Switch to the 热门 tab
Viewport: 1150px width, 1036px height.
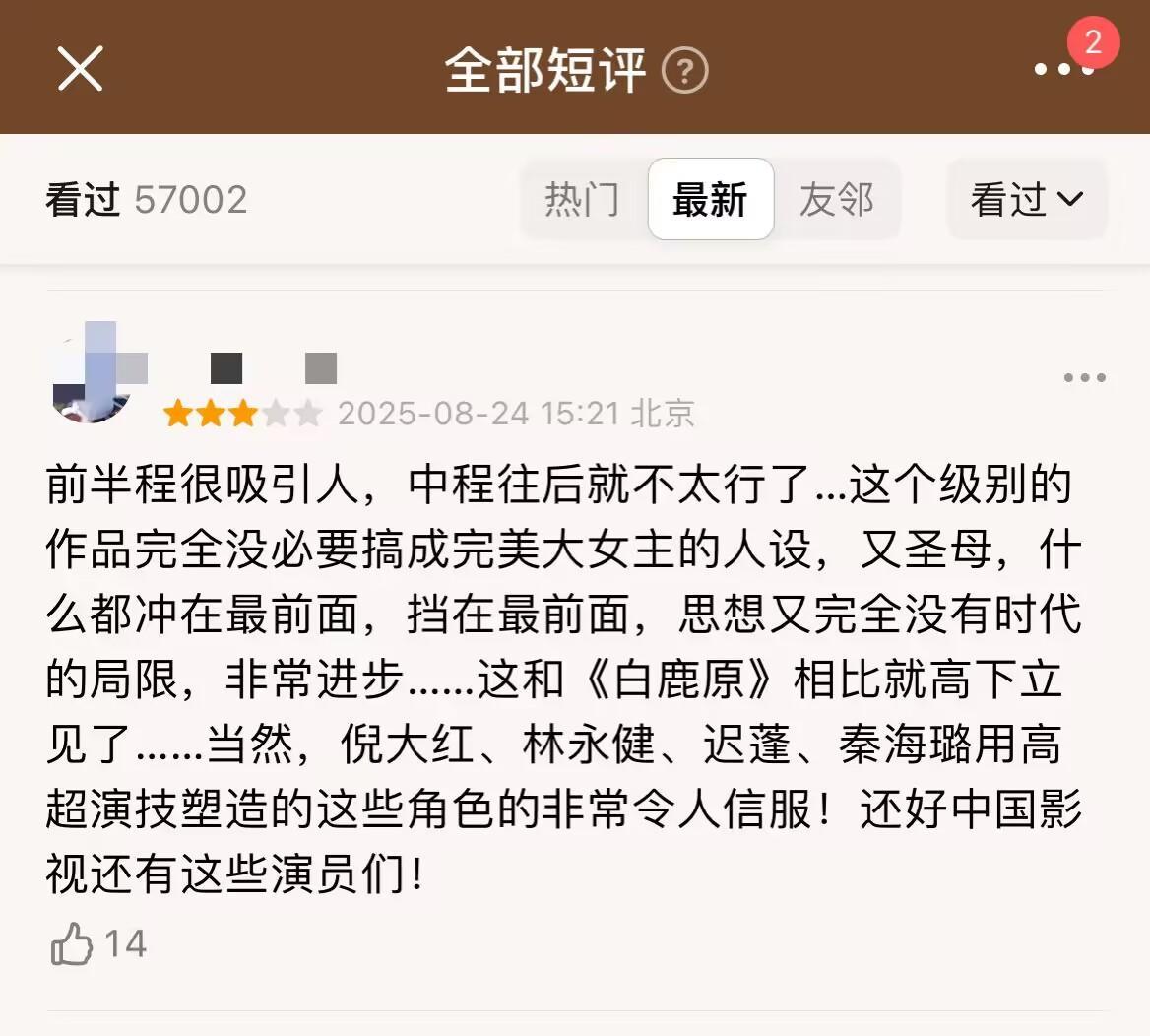[x=583, y=200]
